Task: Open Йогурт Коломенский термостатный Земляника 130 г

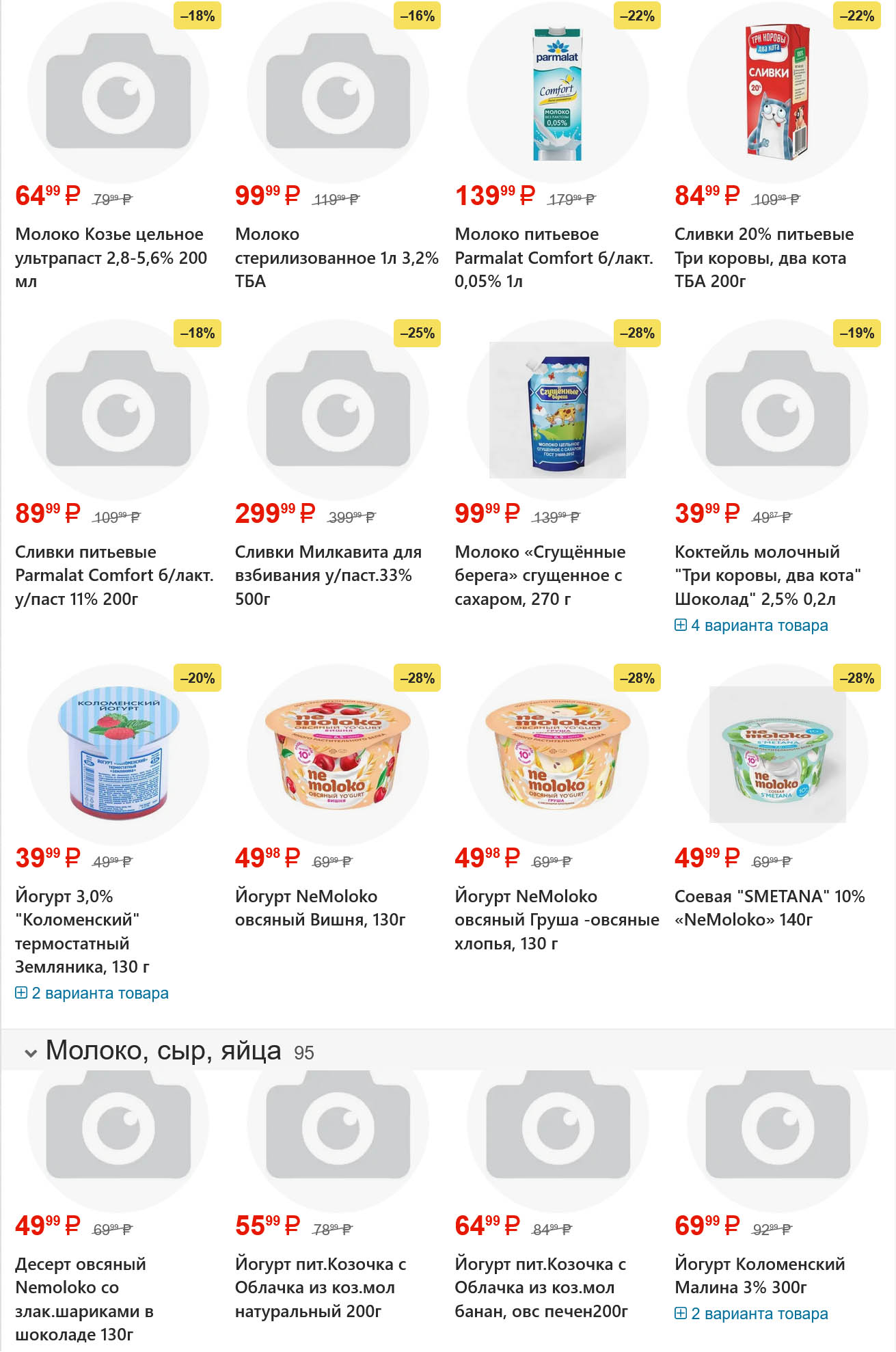Action: click(82, 931)
